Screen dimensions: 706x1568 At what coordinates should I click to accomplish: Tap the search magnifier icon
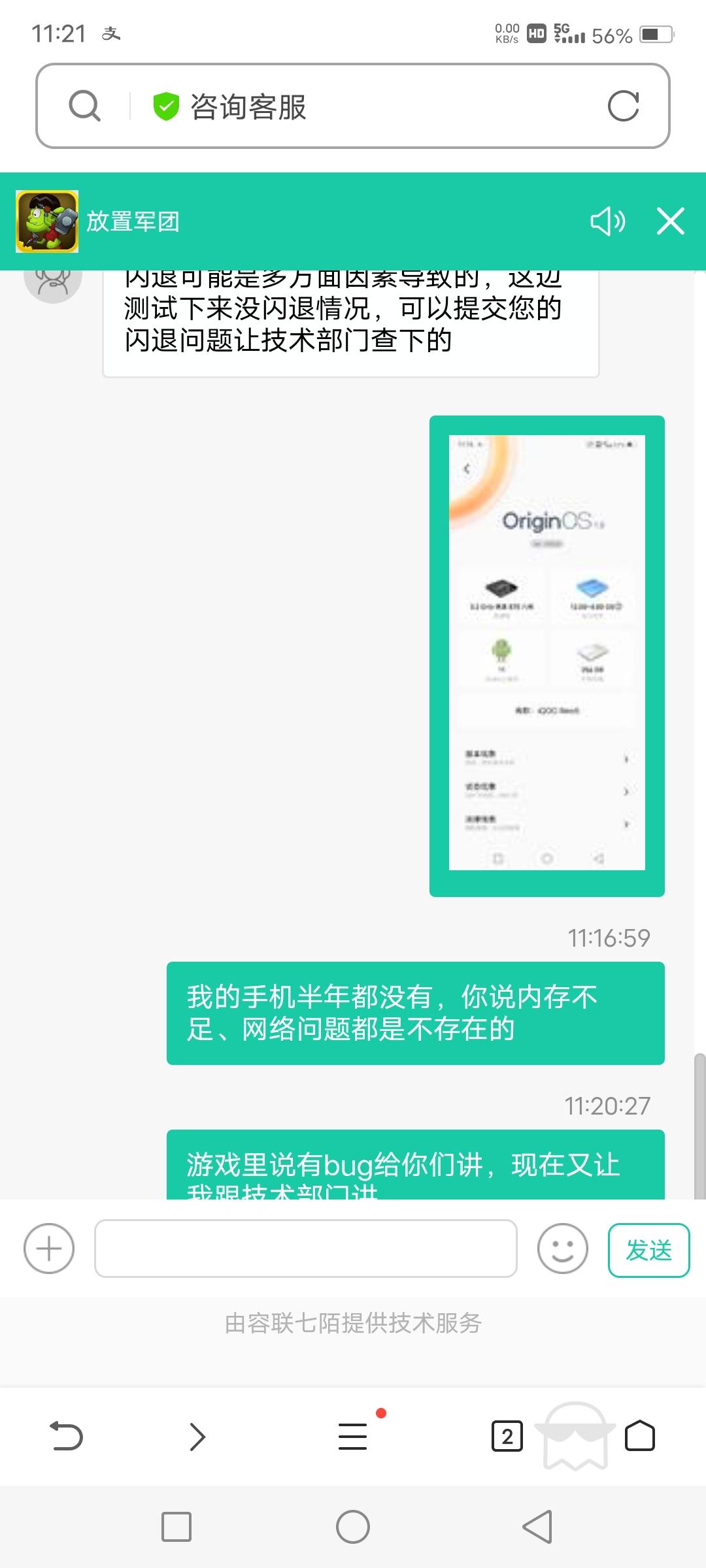coord(86,105)
